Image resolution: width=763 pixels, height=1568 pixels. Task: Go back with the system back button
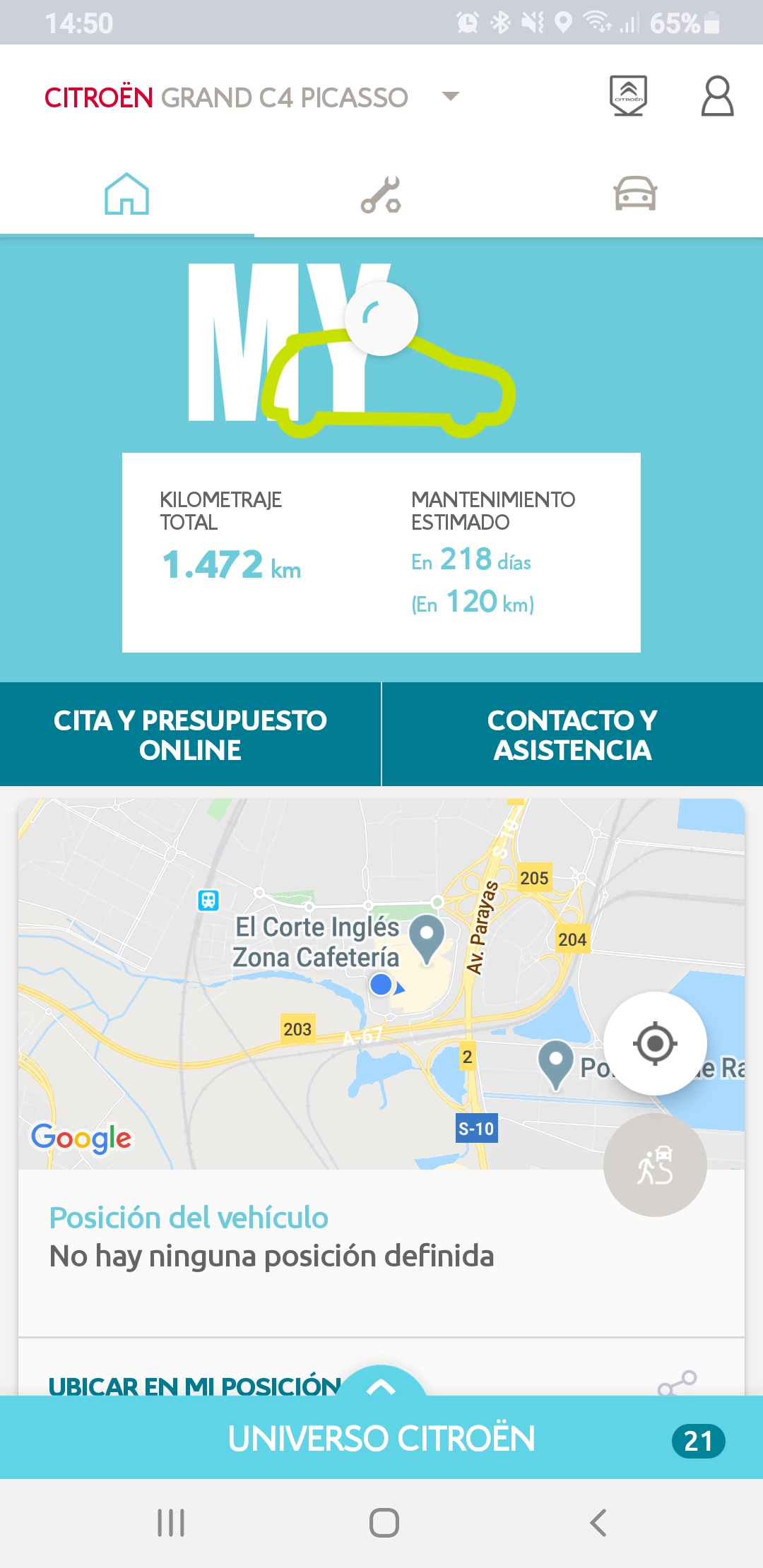pyautogui.click(x=598, y=1523)
